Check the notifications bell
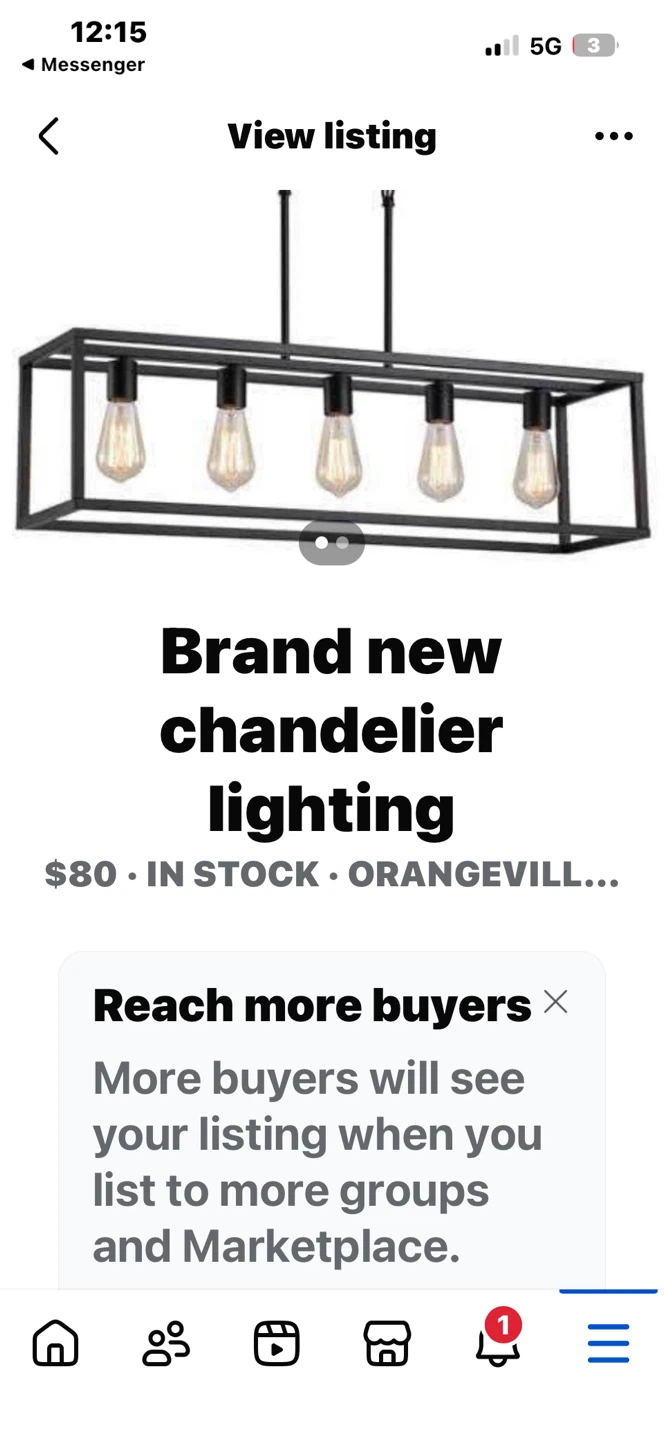 click(x=497, y=1343)
